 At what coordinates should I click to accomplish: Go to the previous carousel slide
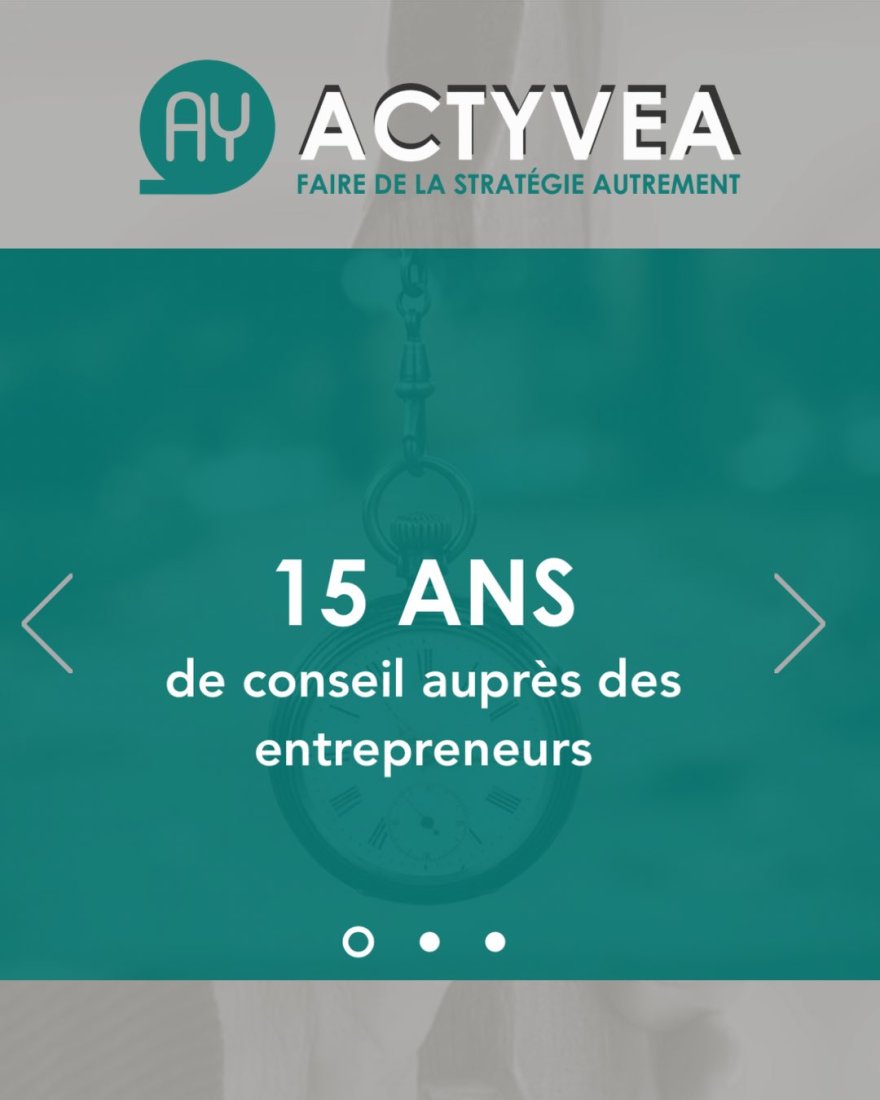pyautogui.click(x=47, y=623)
